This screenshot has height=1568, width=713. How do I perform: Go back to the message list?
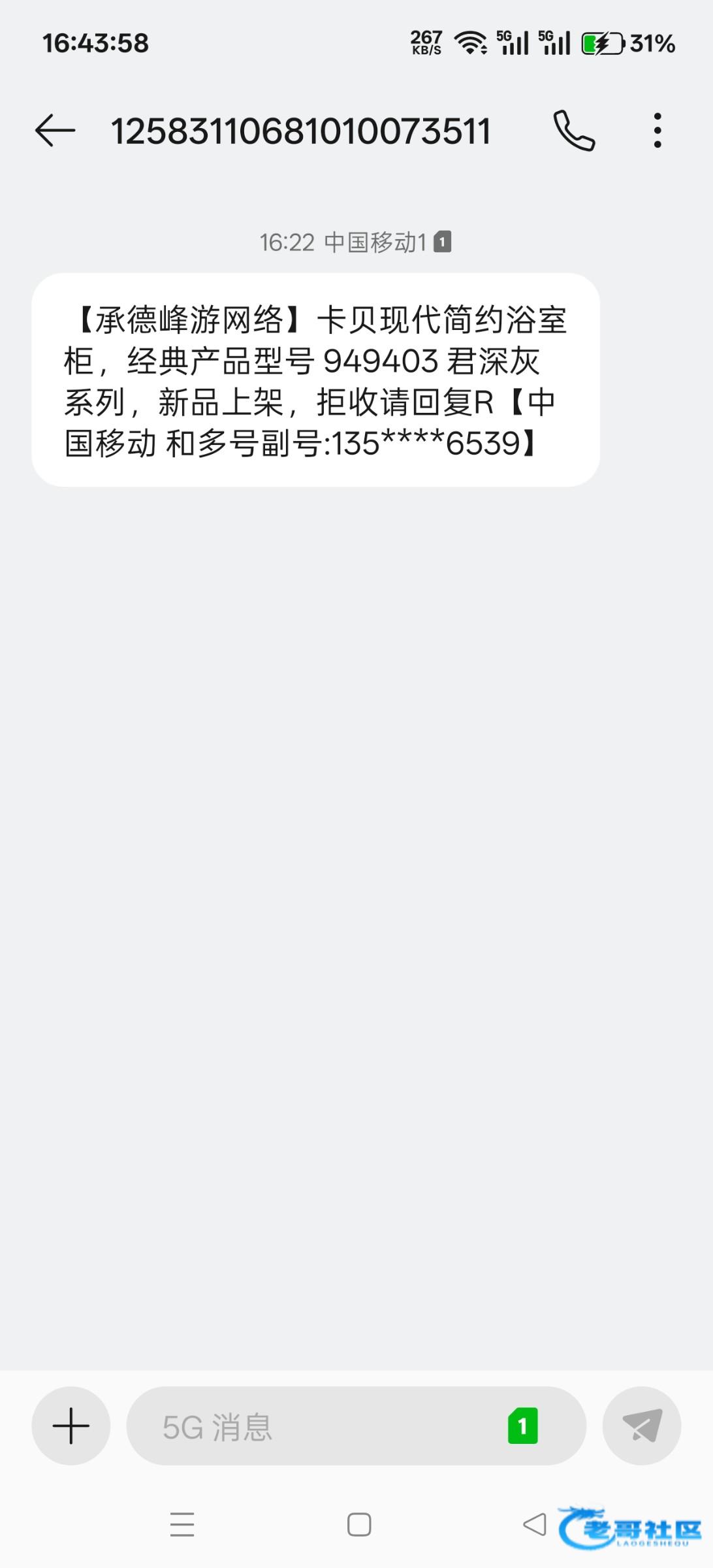(55, 131)
